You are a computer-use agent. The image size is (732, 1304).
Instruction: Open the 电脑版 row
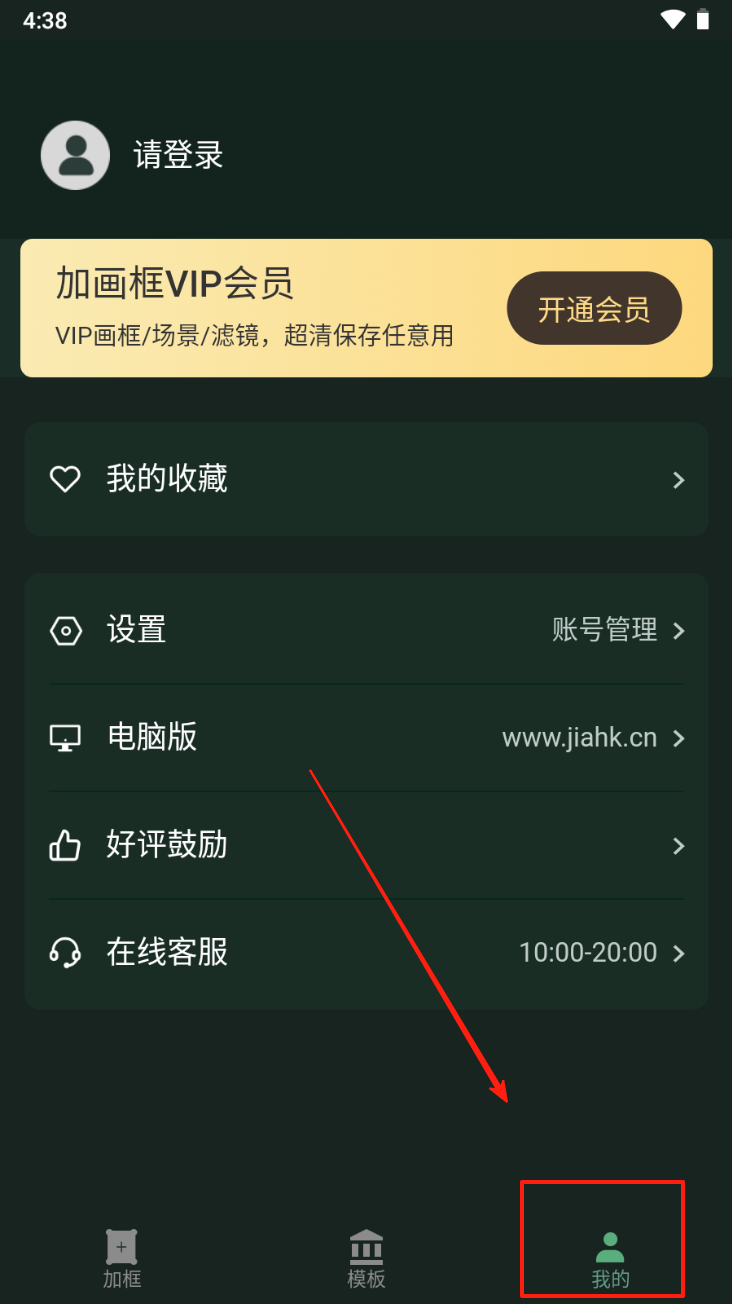[x=366, y=738]
